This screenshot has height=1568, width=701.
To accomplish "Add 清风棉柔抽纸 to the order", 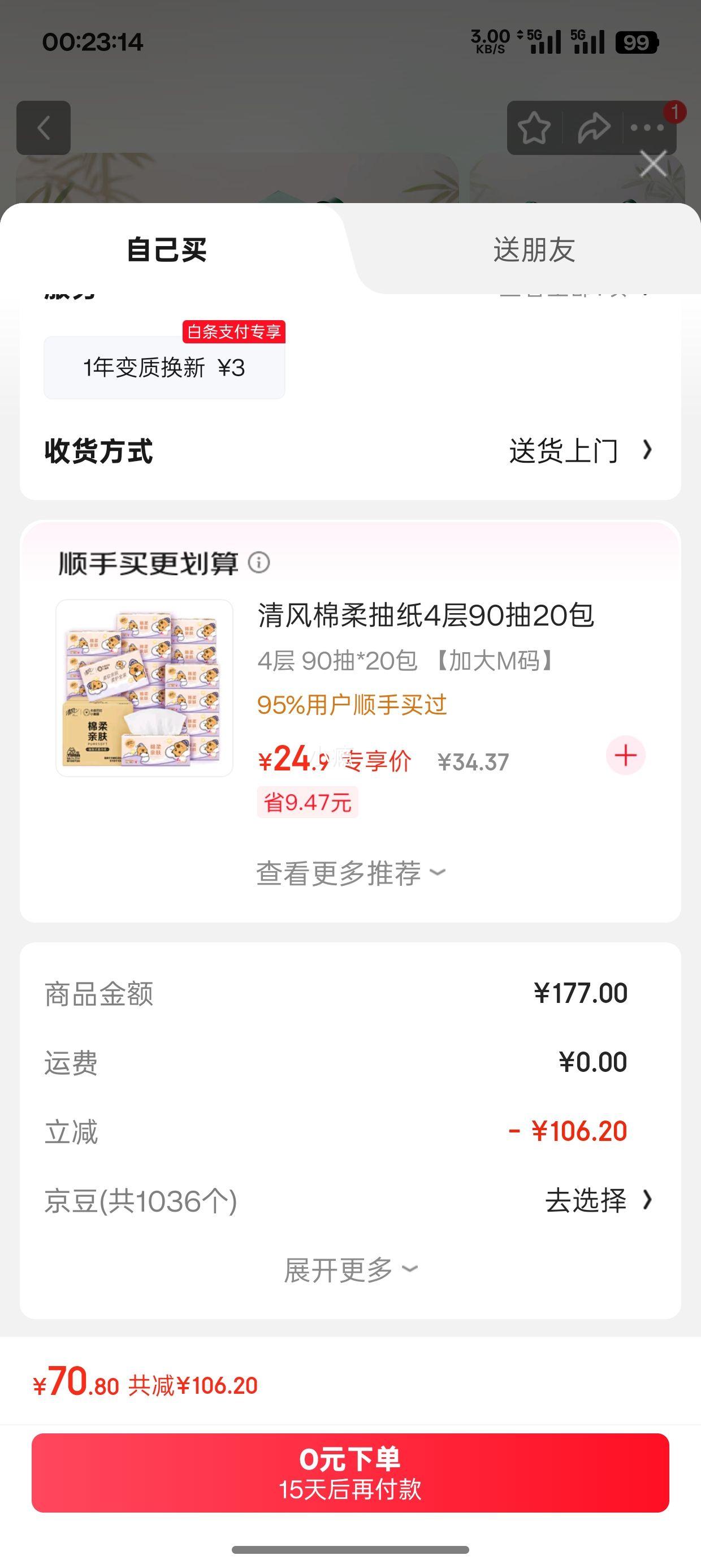I will (625, 755).
